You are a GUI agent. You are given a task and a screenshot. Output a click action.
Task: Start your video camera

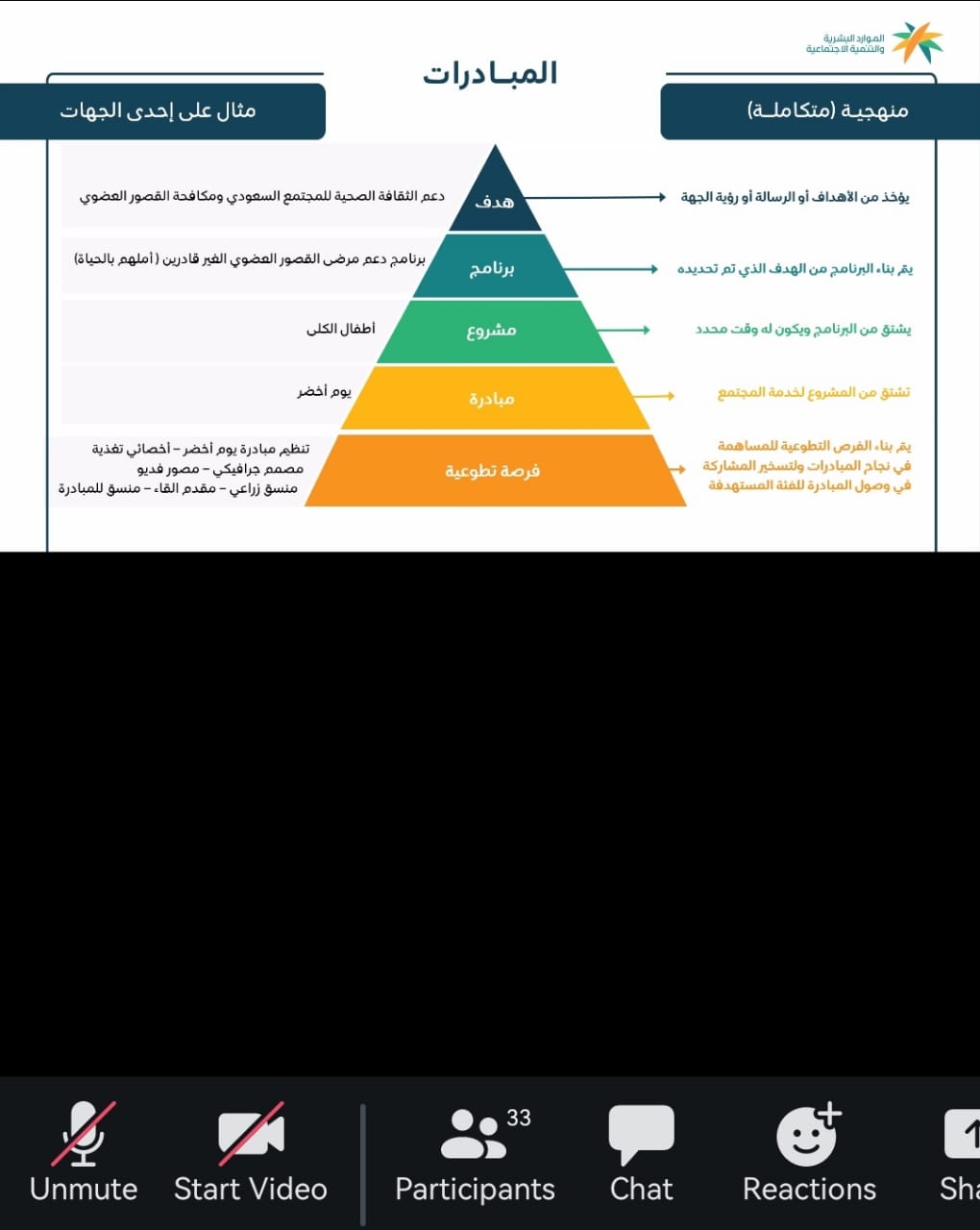coord(251,1152)
